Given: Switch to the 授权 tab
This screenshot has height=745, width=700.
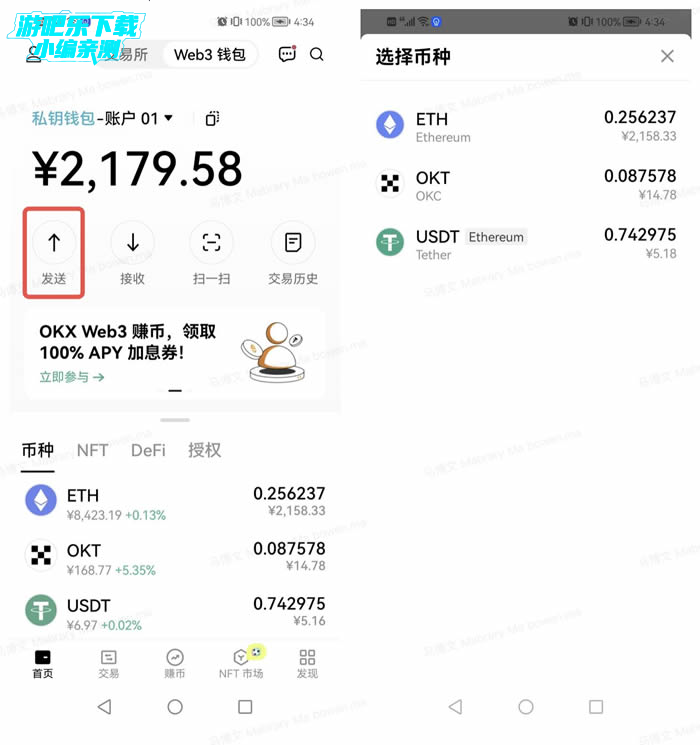Looking at the screenshot, I should click(x=204, y=450).
